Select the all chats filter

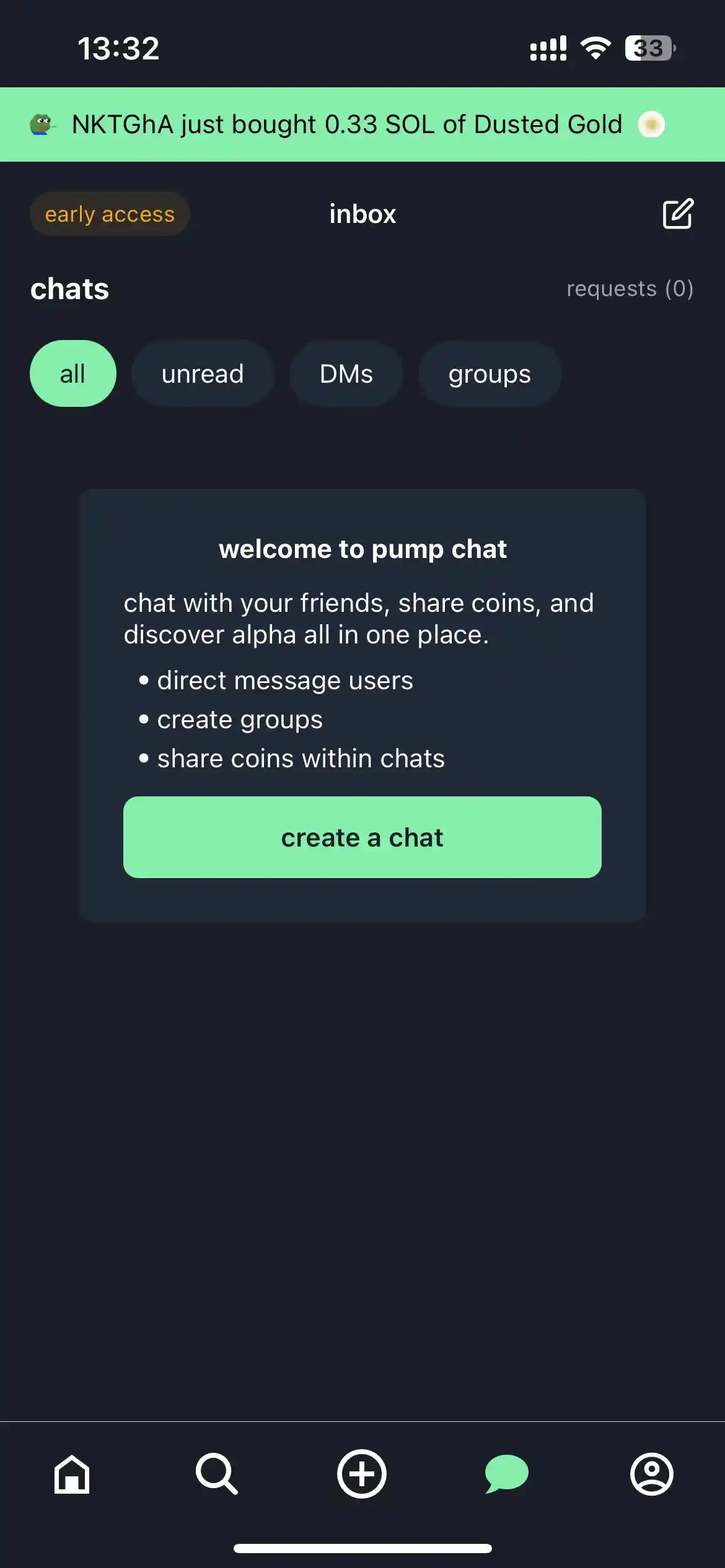coord(73,373)
